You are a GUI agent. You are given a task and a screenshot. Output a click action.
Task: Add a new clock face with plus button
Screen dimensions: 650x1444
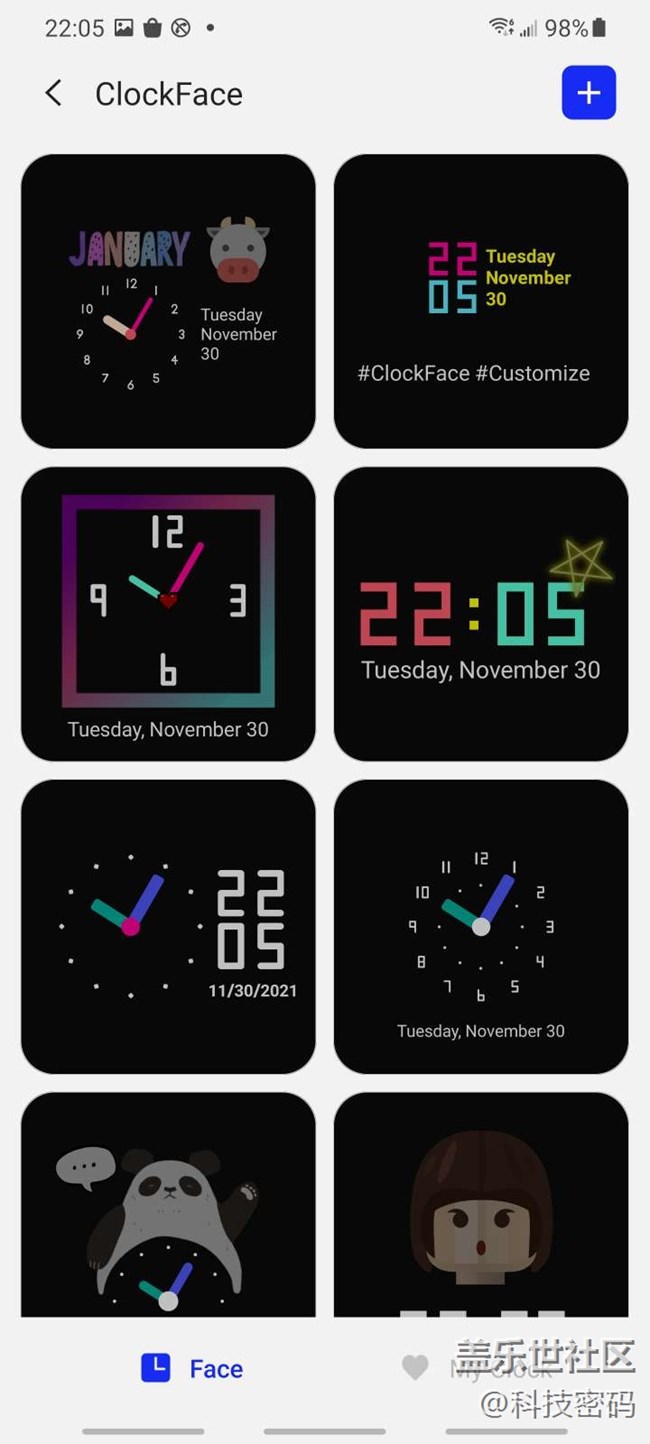[588, 93]
